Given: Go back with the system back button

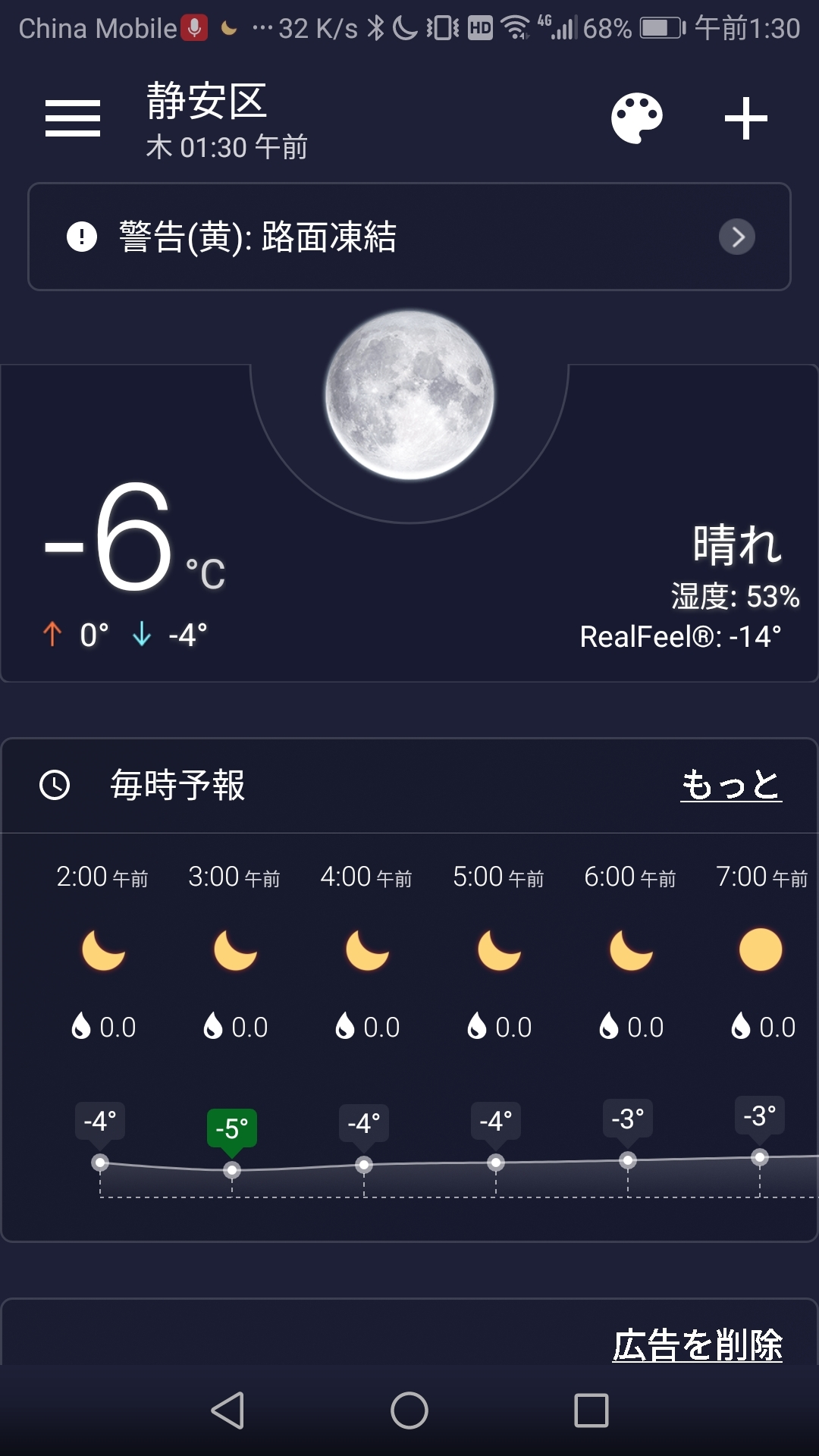Looking at the screenshot, I should [x=227, y=1410].
